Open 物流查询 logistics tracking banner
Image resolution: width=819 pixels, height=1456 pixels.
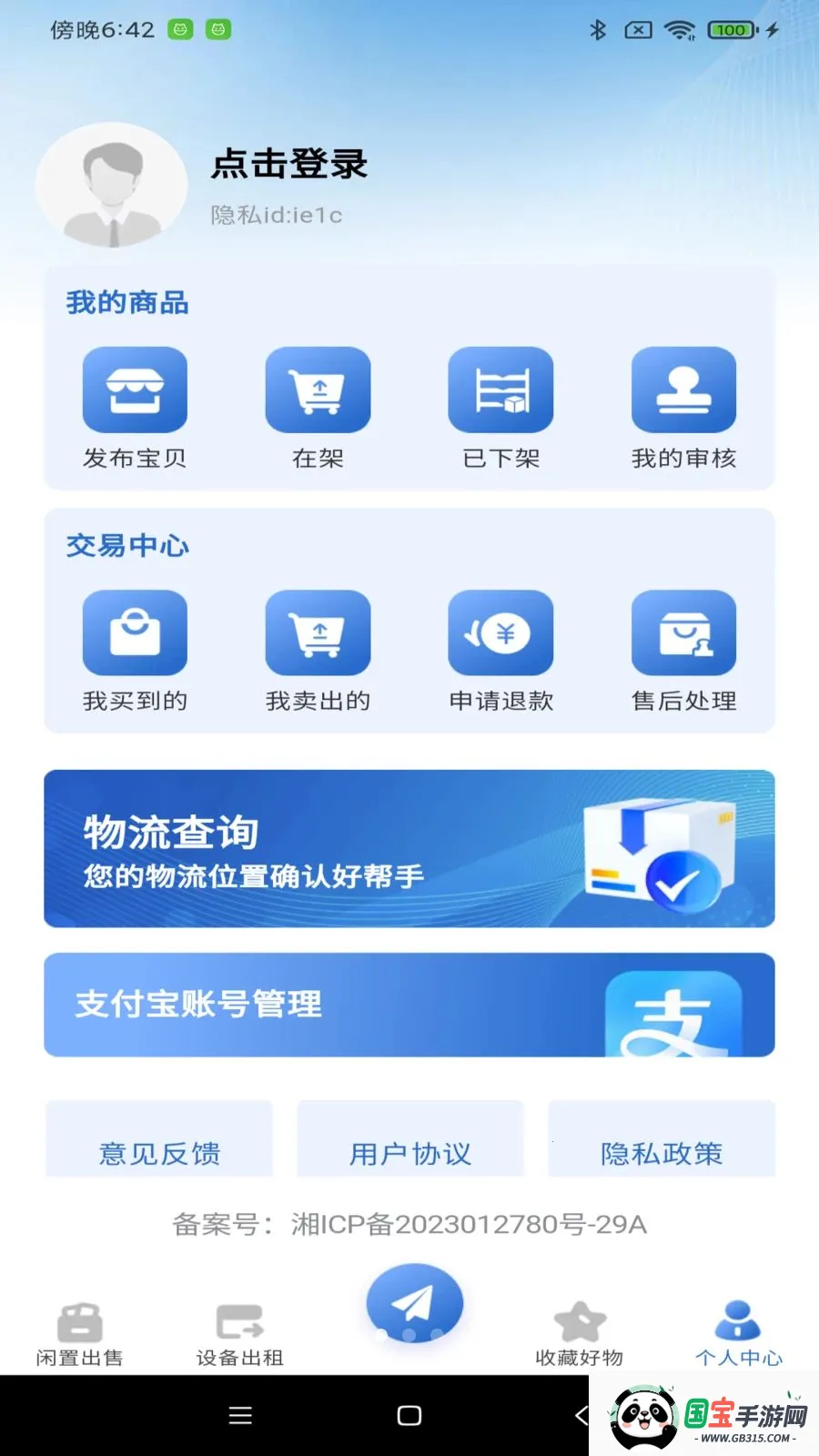(409, 848)
